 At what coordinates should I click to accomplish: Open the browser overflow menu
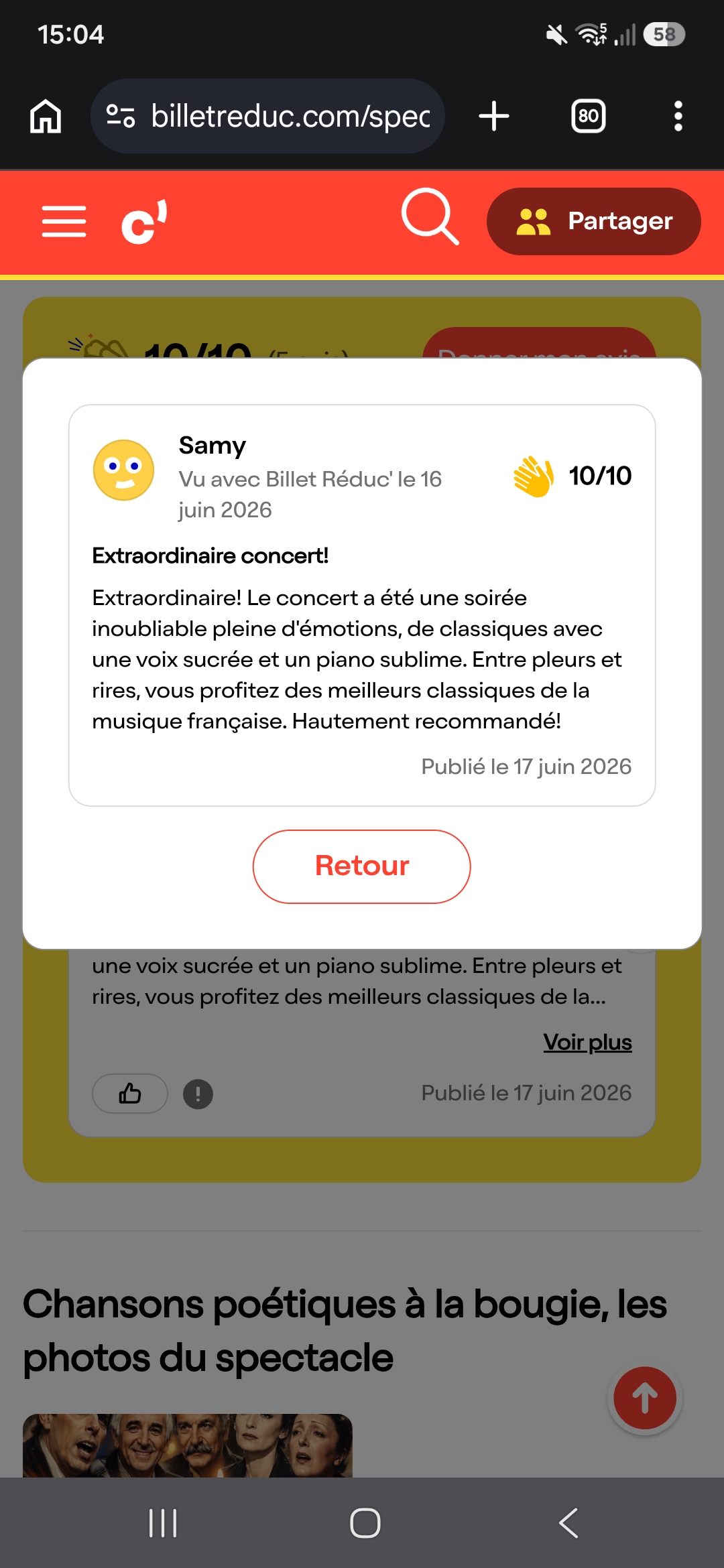click(x=678, y=116)
